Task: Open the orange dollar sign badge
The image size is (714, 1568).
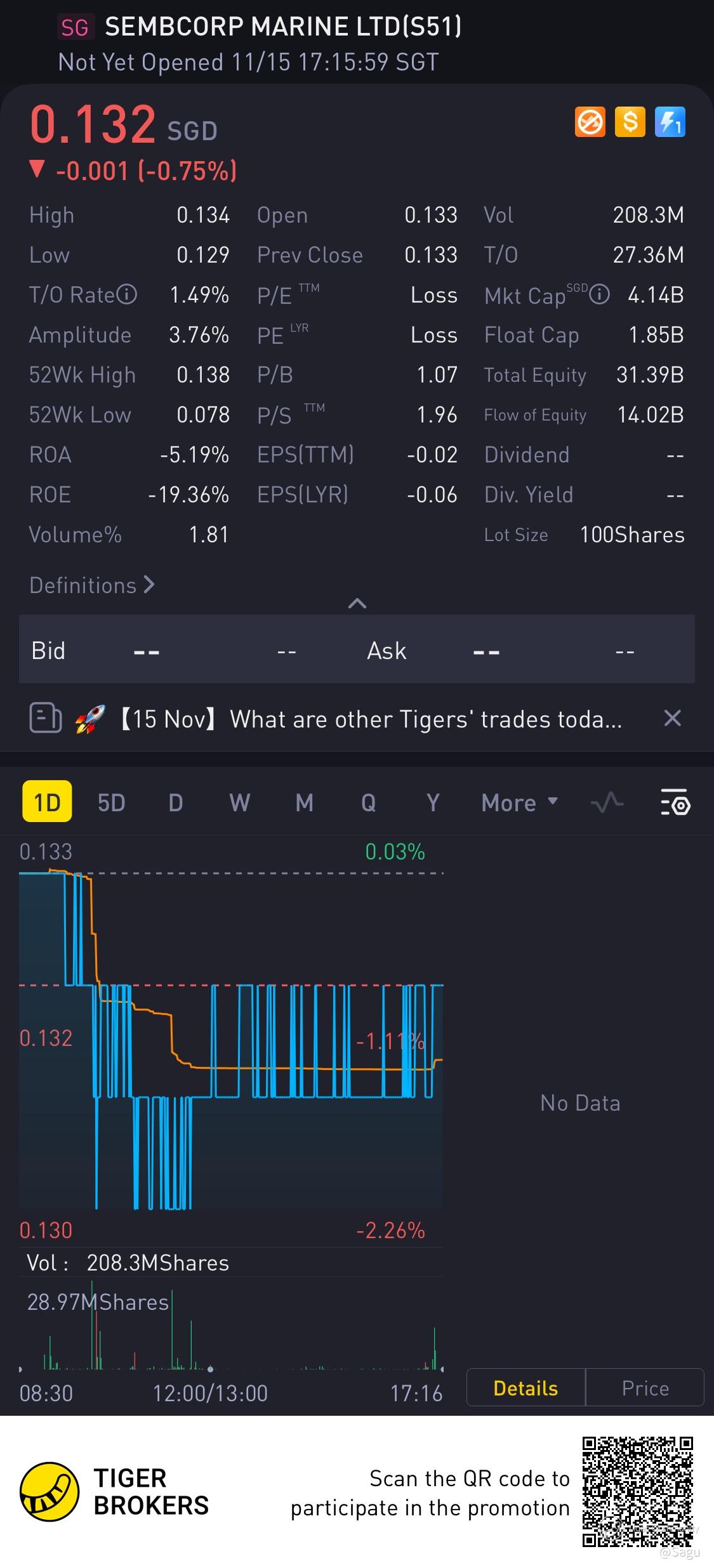Action: [x=630, y=122]
